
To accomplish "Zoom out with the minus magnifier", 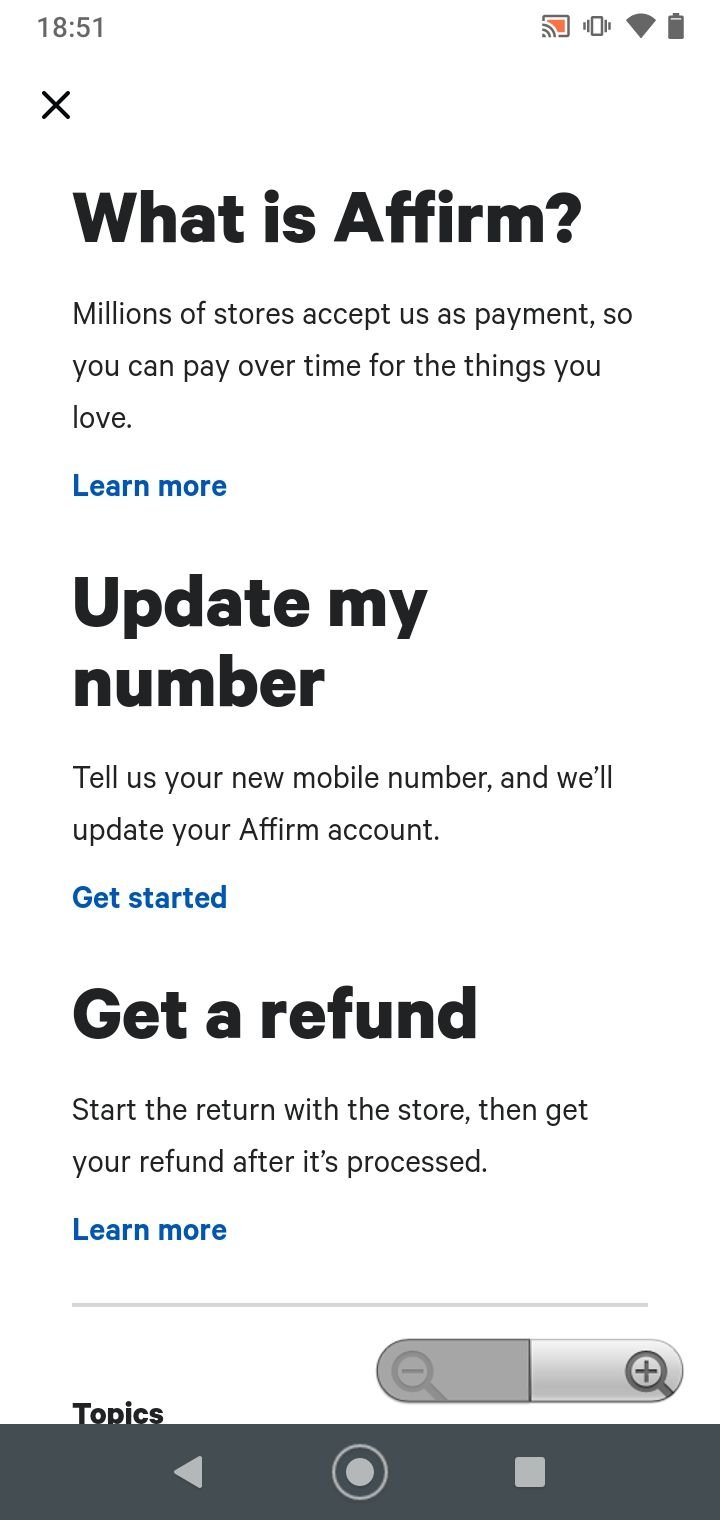I will pyautogui.click(x=453, y=1371).
